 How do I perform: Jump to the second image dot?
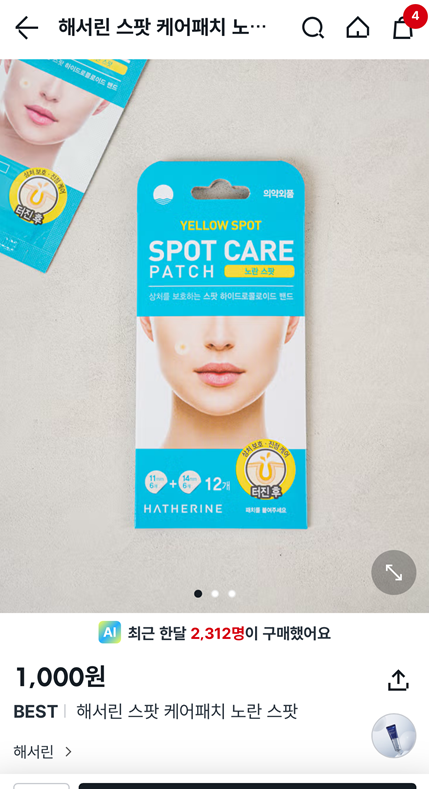pos(215,594)
